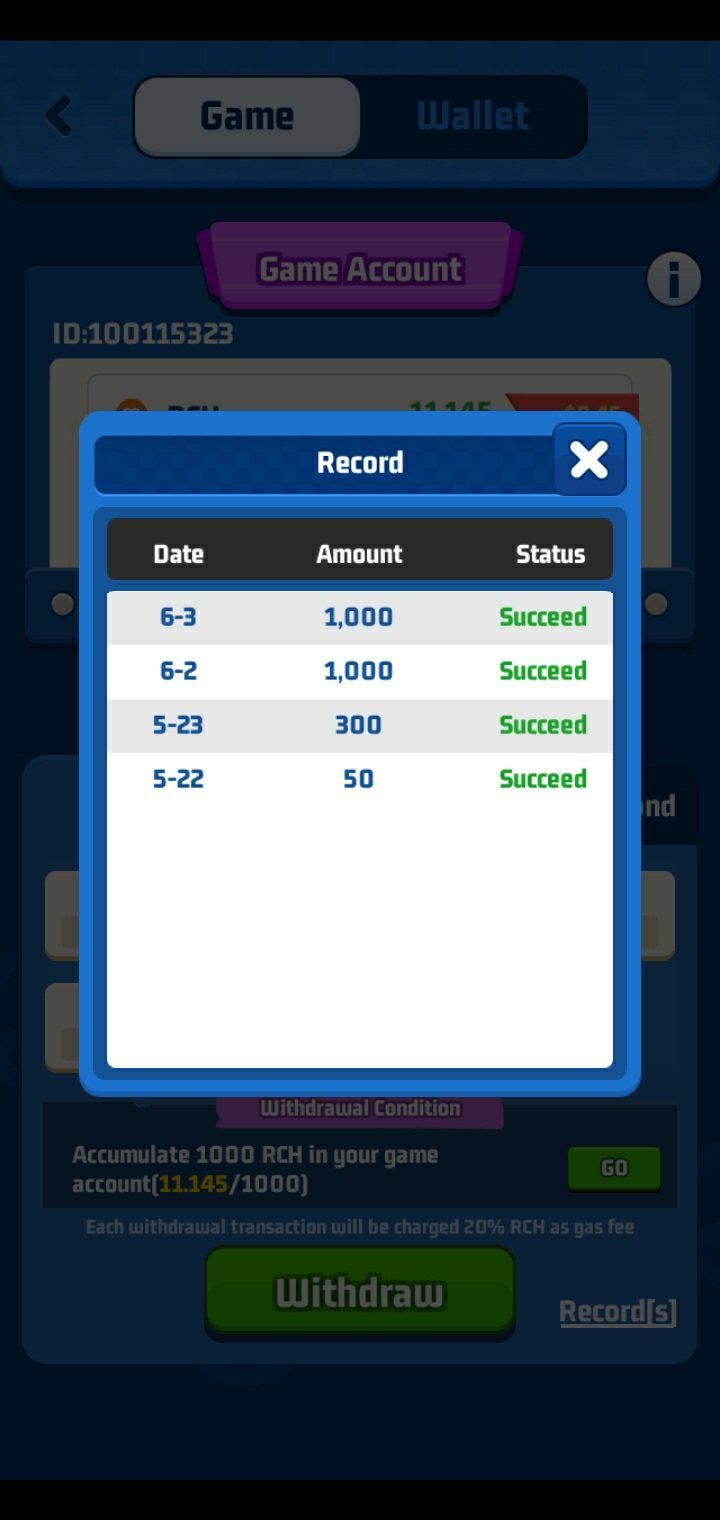
Task: Tap the green GO button
Action: 614,1168
